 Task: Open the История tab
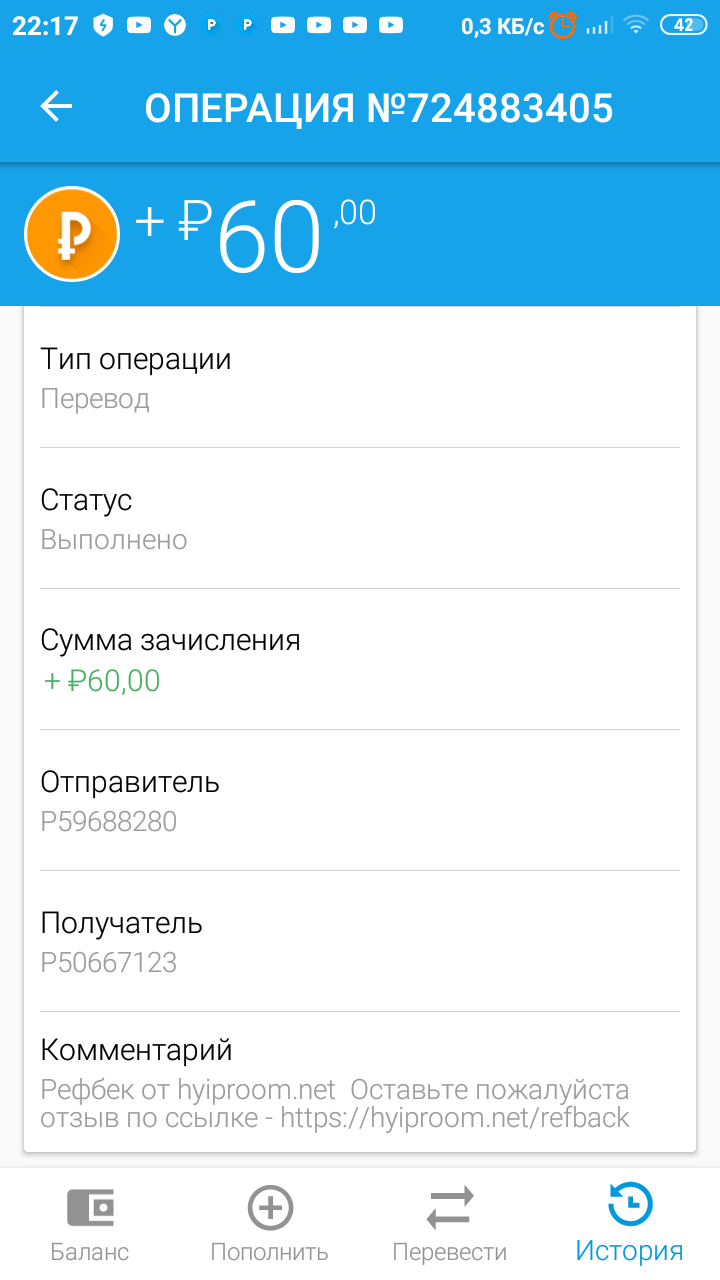[630, 1224]
